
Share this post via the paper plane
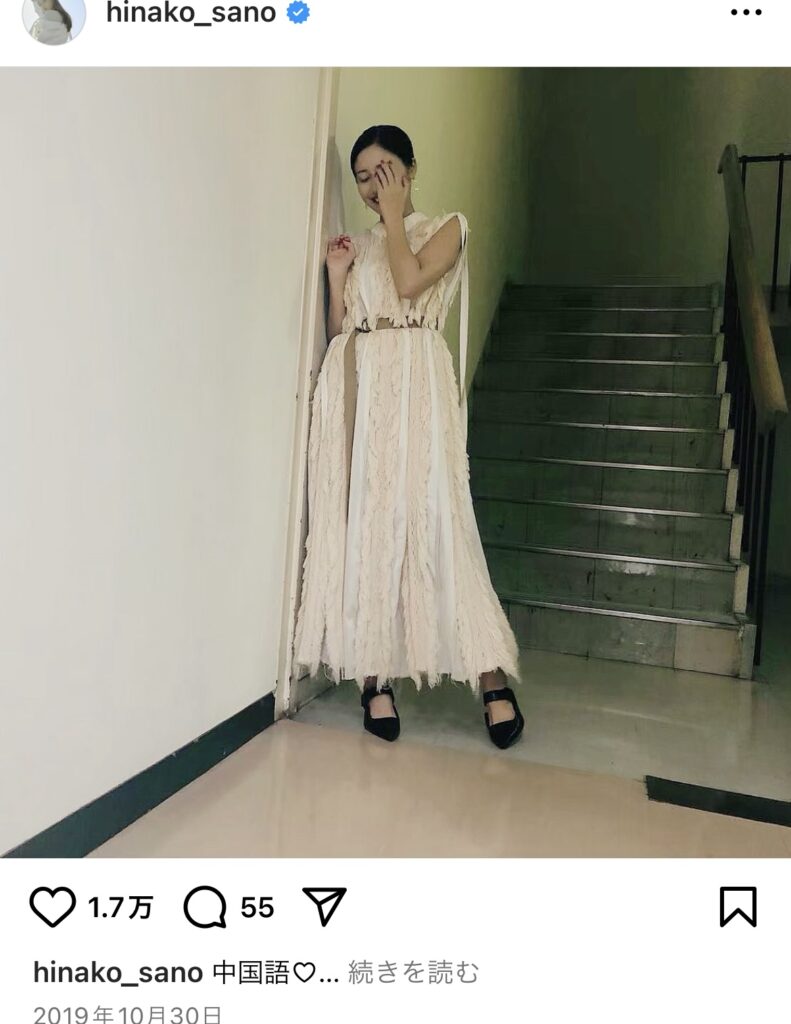pyautogui.click(x=323, y=906)
